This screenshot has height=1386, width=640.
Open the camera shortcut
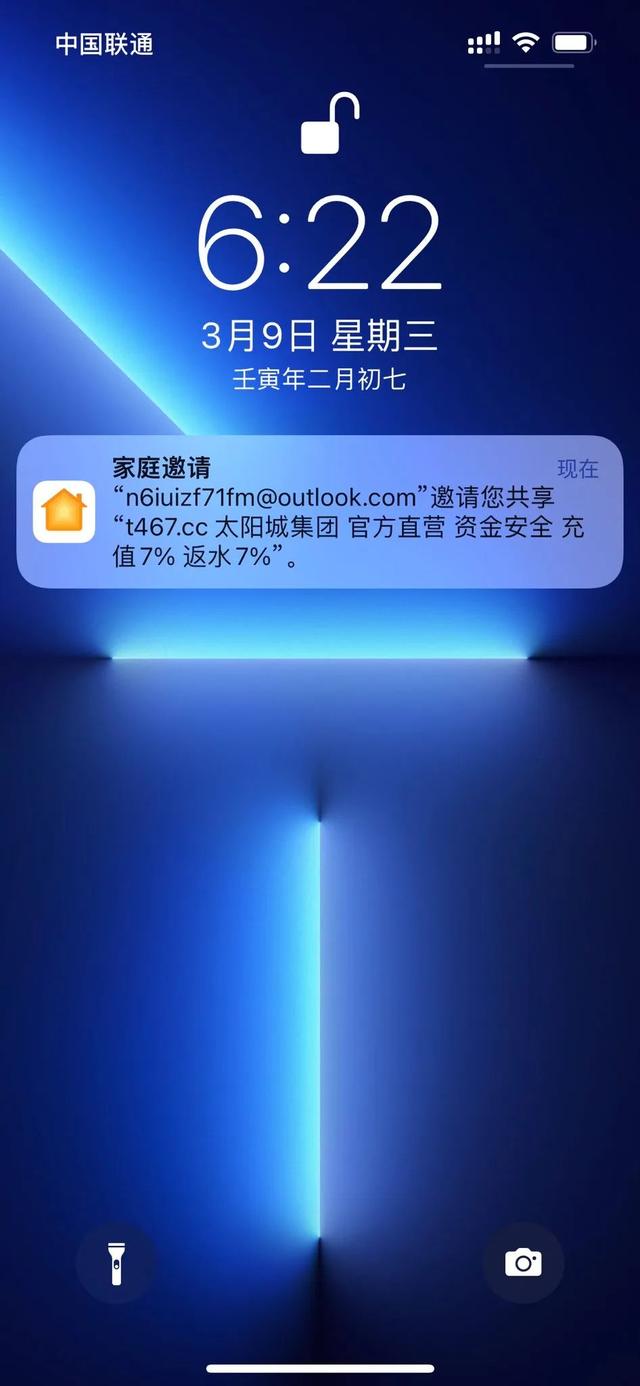point(523,1262)
